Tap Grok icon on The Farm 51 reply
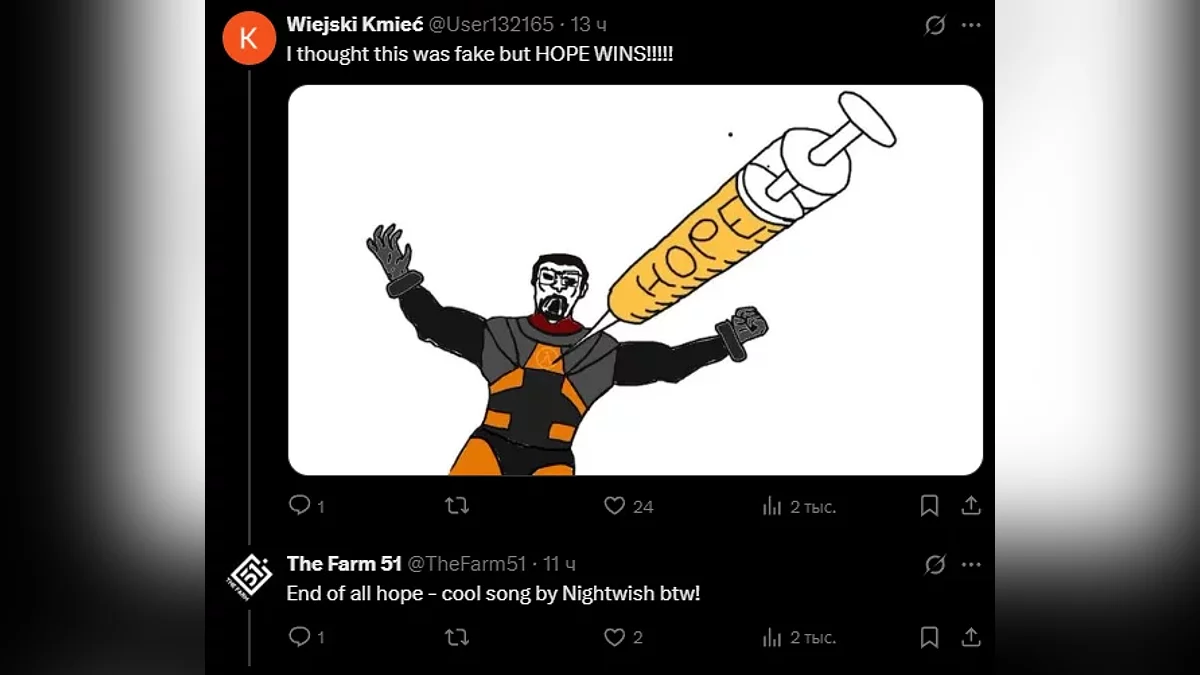The height and width of the screenshot is (675, 1200). coord(935,564)
